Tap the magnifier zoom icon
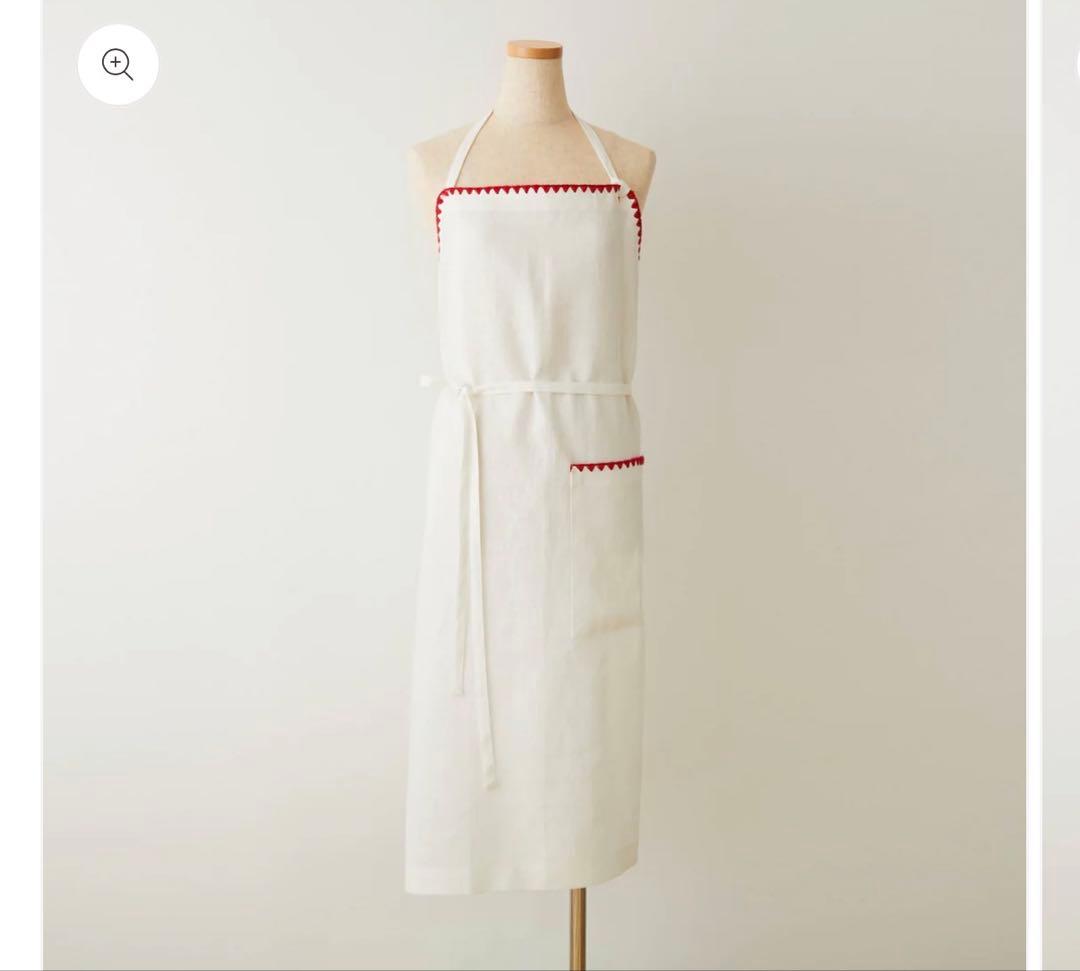 (x=118, y=65)
